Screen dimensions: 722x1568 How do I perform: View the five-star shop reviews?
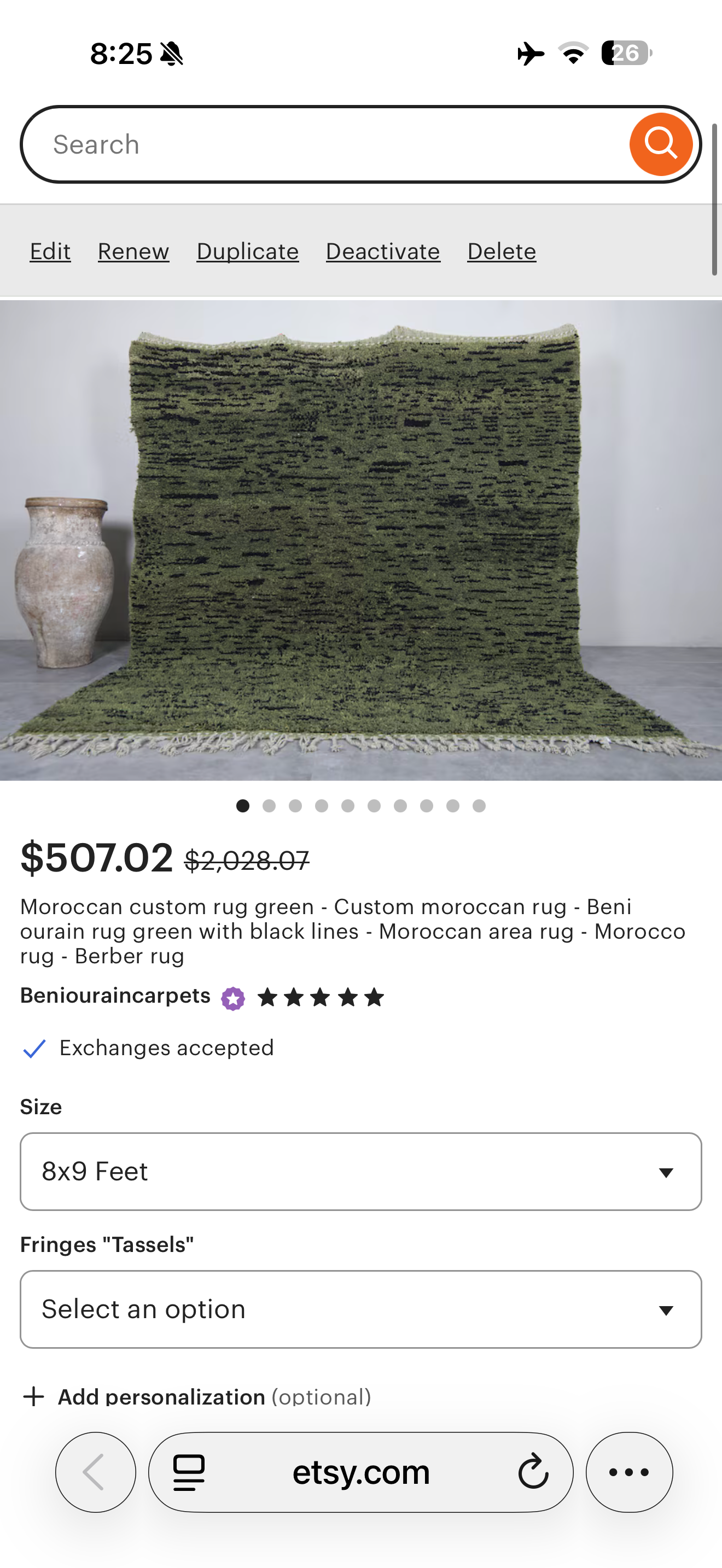(320, 998)
